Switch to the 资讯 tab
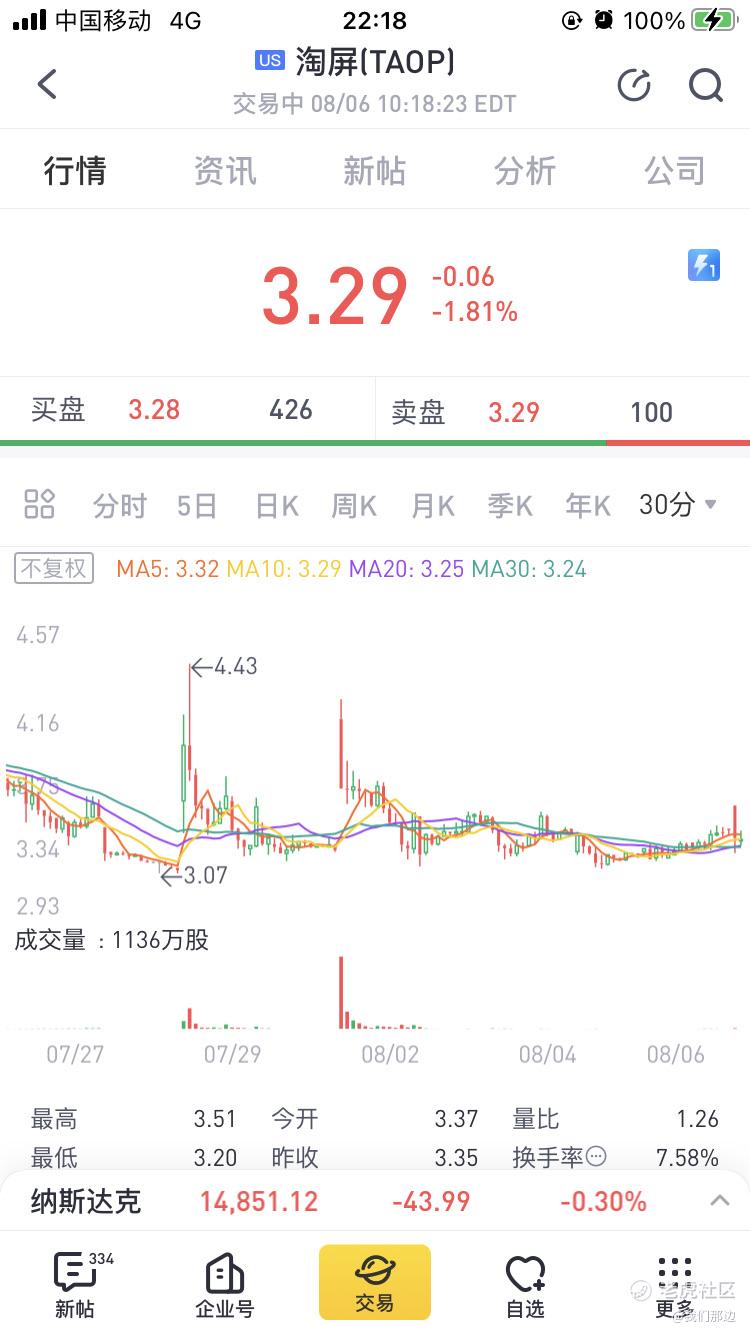The width and height of the screenshot is (750, 1334). tap(225, 171)
